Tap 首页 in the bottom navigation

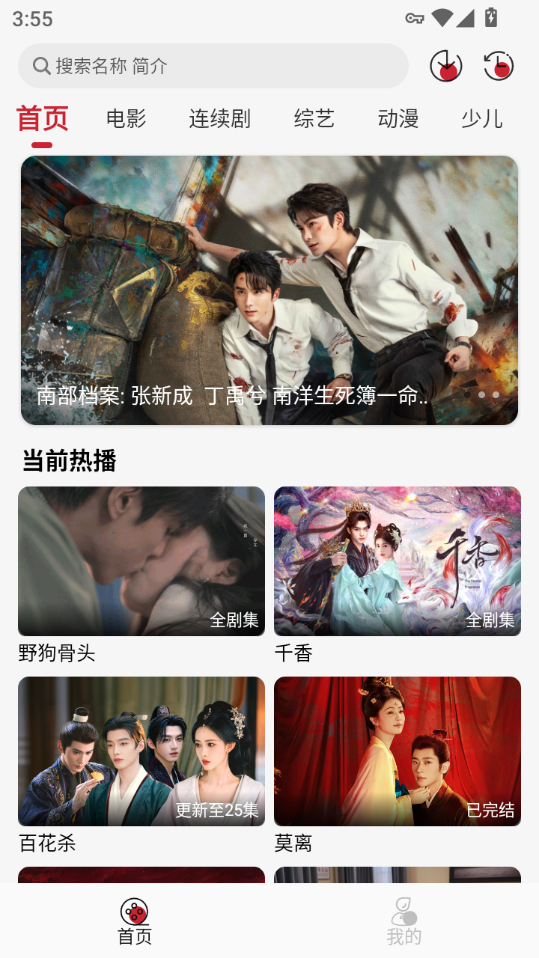[134, 921]
